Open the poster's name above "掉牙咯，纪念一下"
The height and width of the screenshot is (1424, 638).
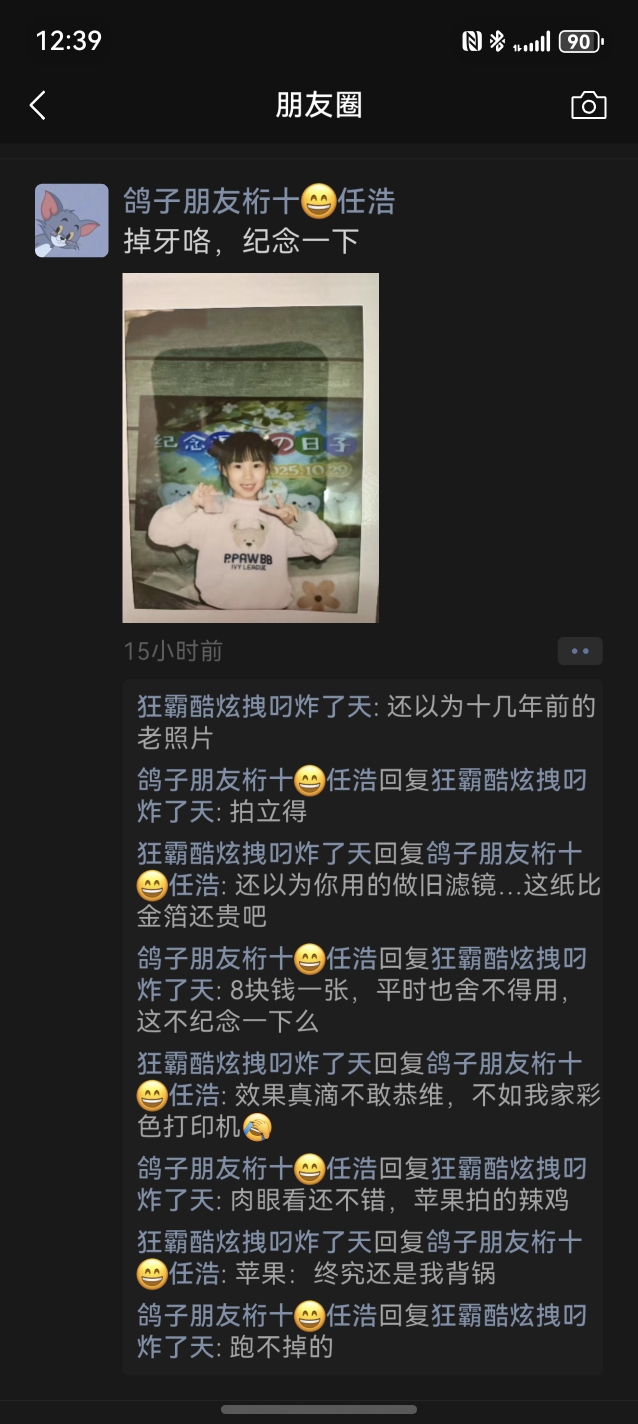(259, 202)
